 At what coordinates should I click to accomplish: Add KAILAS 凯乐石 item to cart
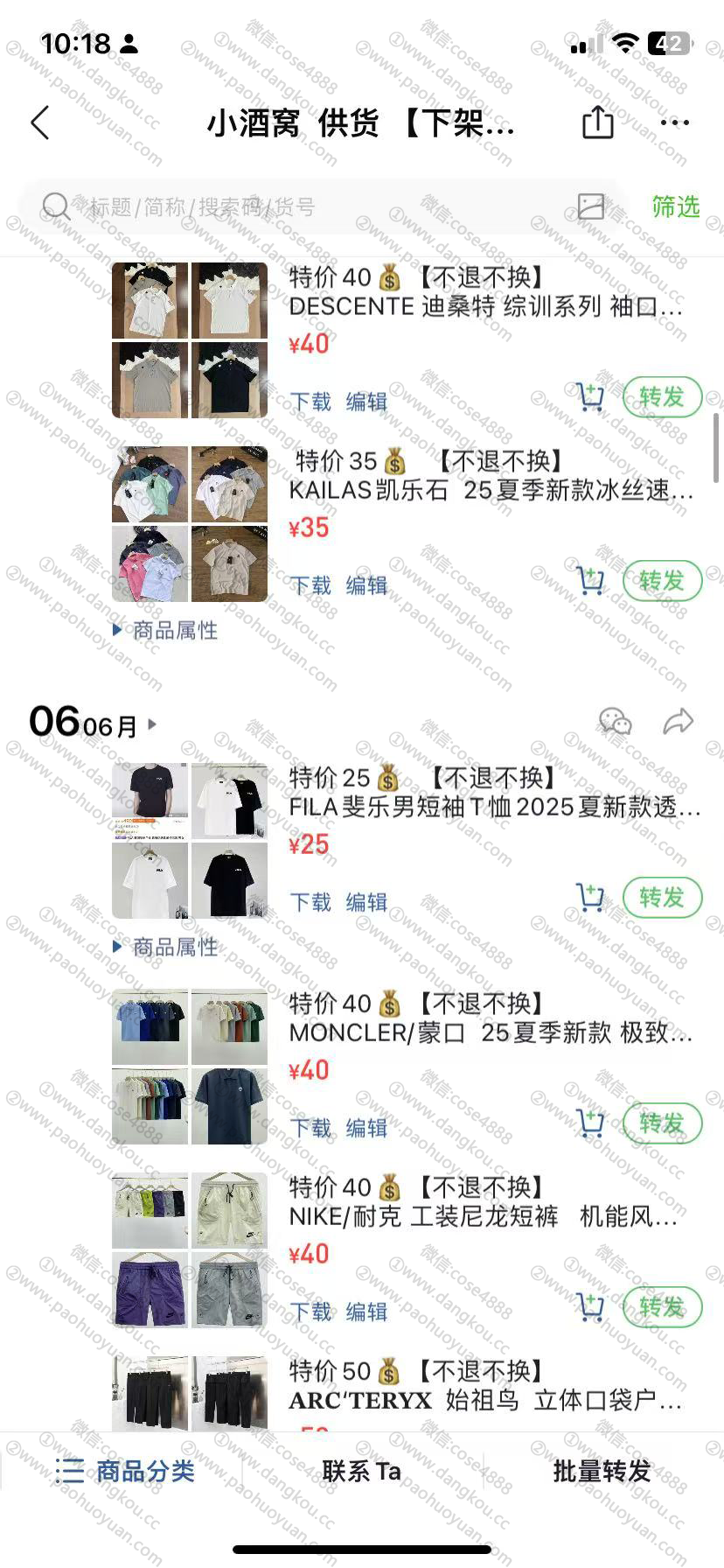[590, 581]
